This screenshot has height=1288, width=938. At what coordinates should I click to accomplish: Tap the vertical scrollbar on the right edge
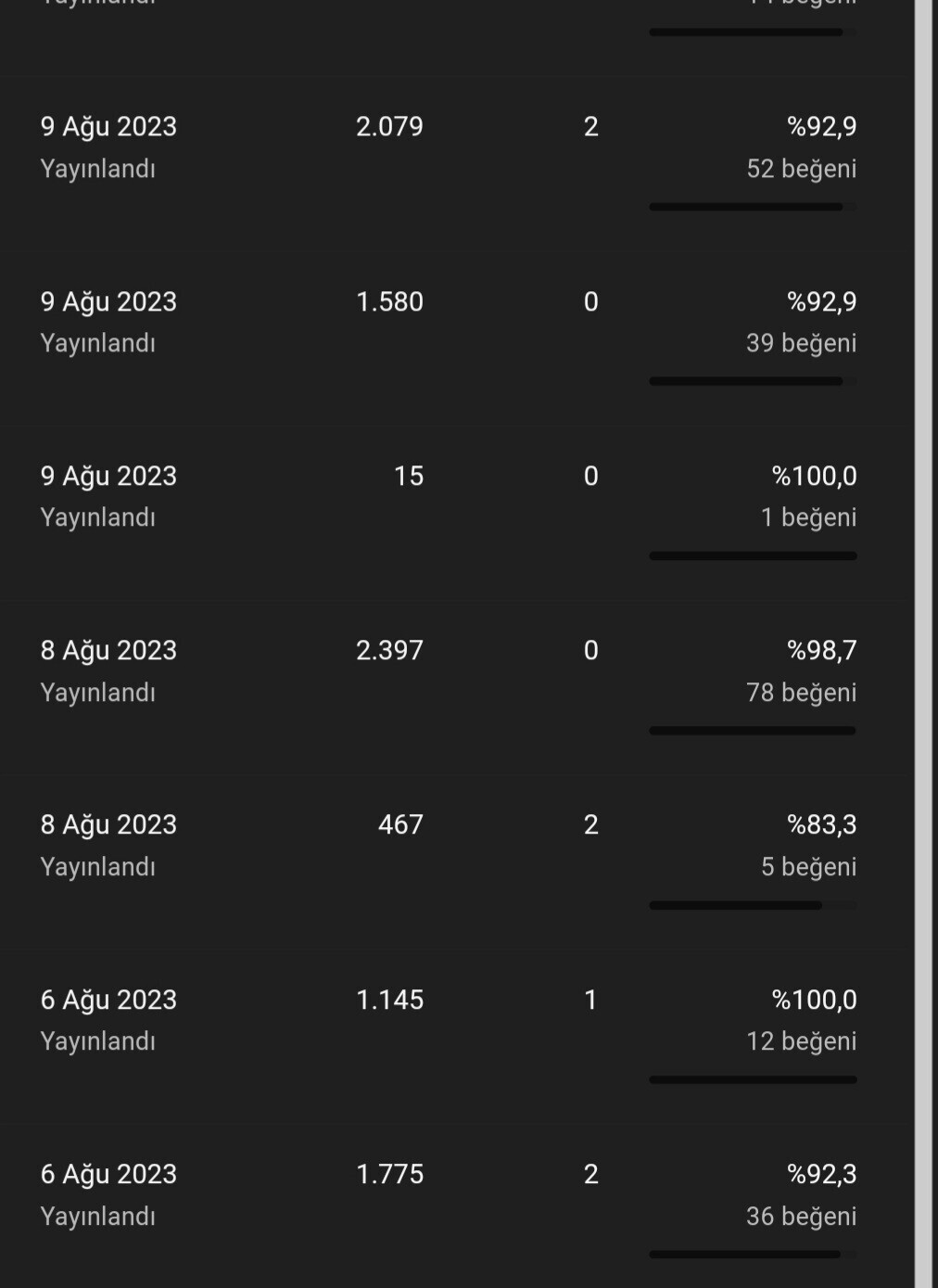[924, 644]
